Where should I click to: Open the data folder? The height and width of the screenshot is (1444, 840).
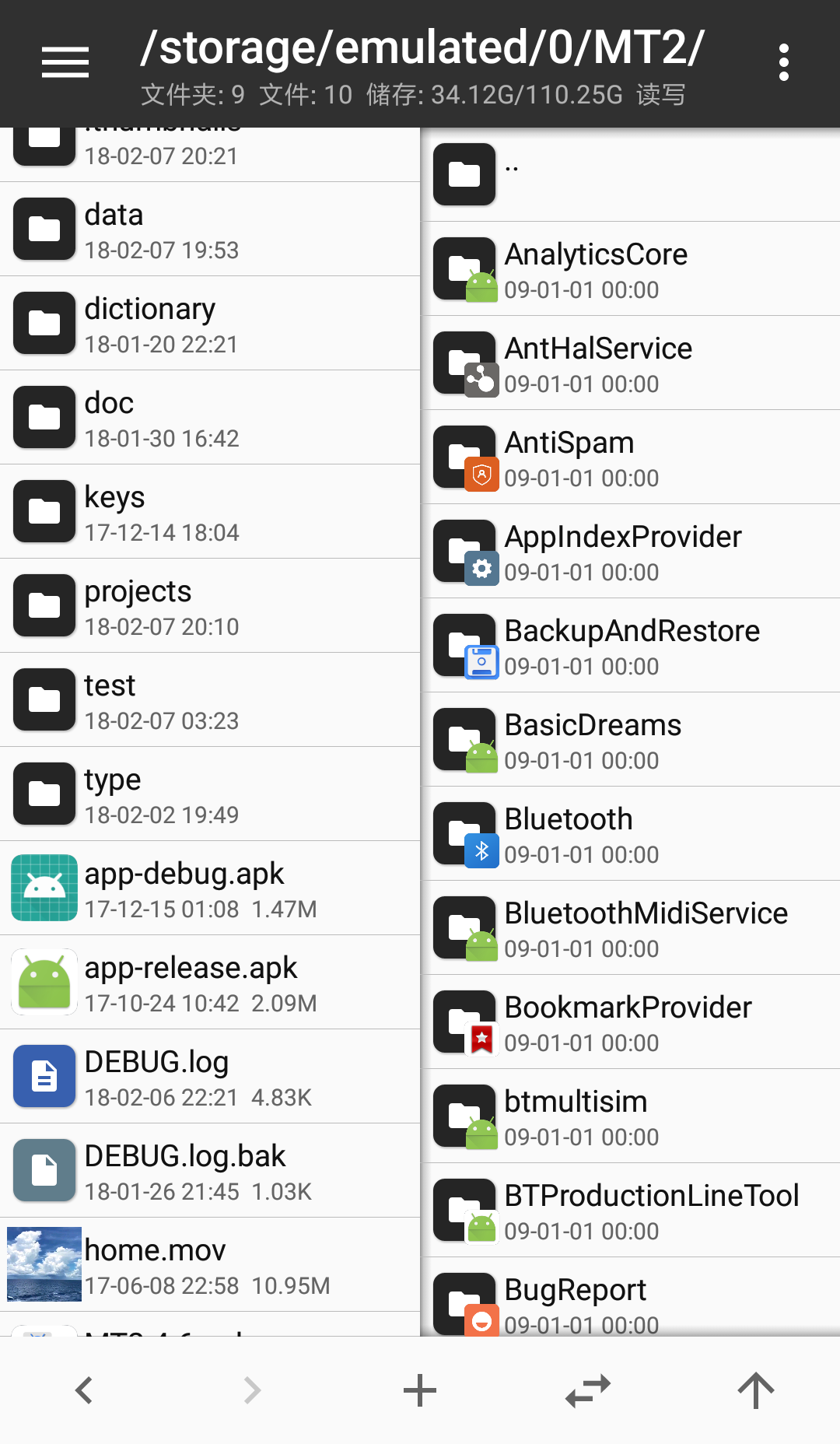pyautogui.click(x=210, y=230)
